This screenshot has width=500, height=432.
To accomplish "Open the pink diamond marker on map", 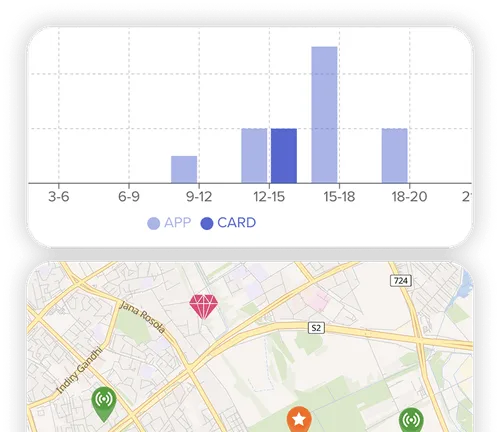I will click(x=204, y=307).
